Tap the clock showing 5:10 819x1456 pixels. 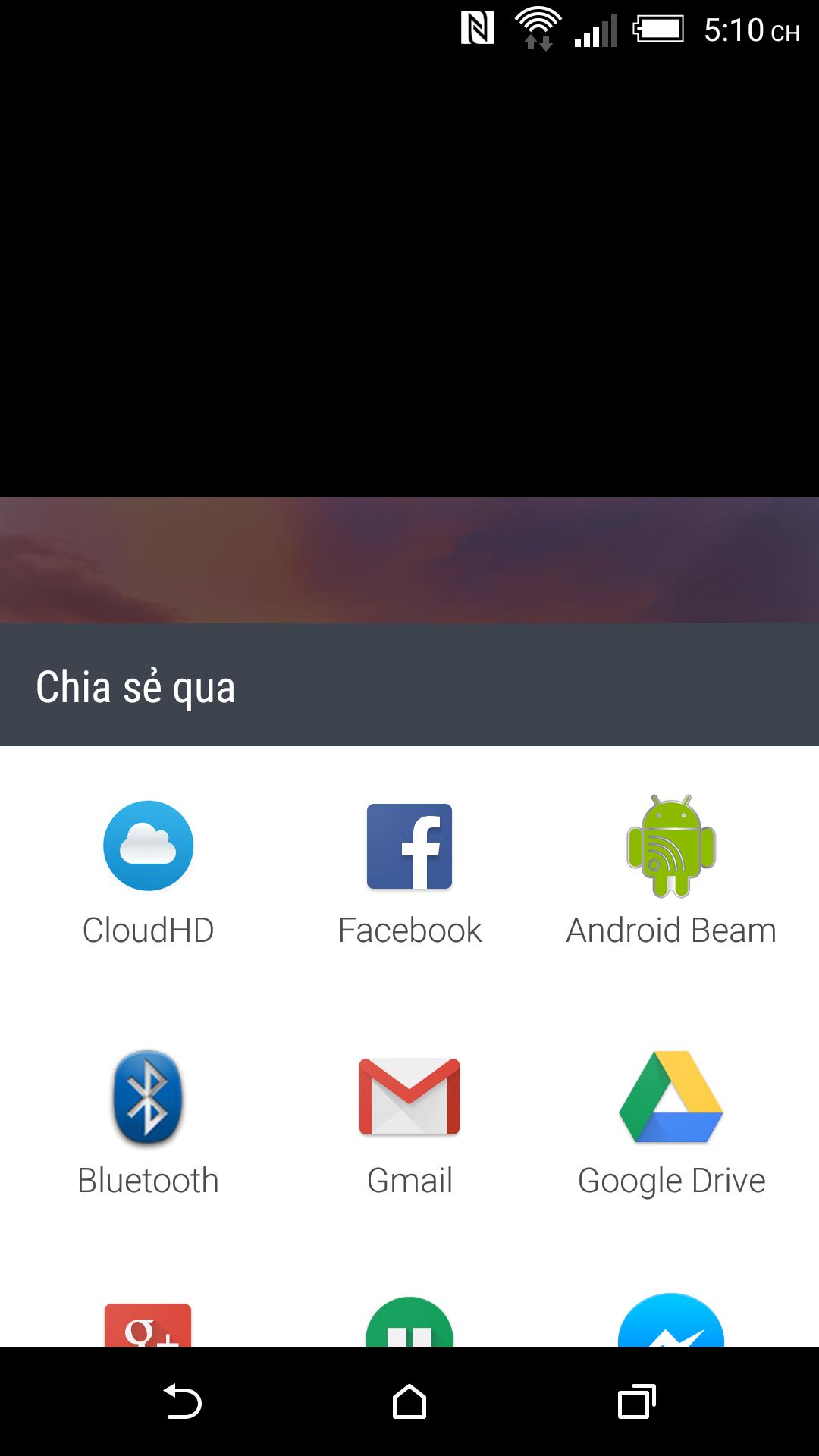pyautogui.click(x=739, y=30)
